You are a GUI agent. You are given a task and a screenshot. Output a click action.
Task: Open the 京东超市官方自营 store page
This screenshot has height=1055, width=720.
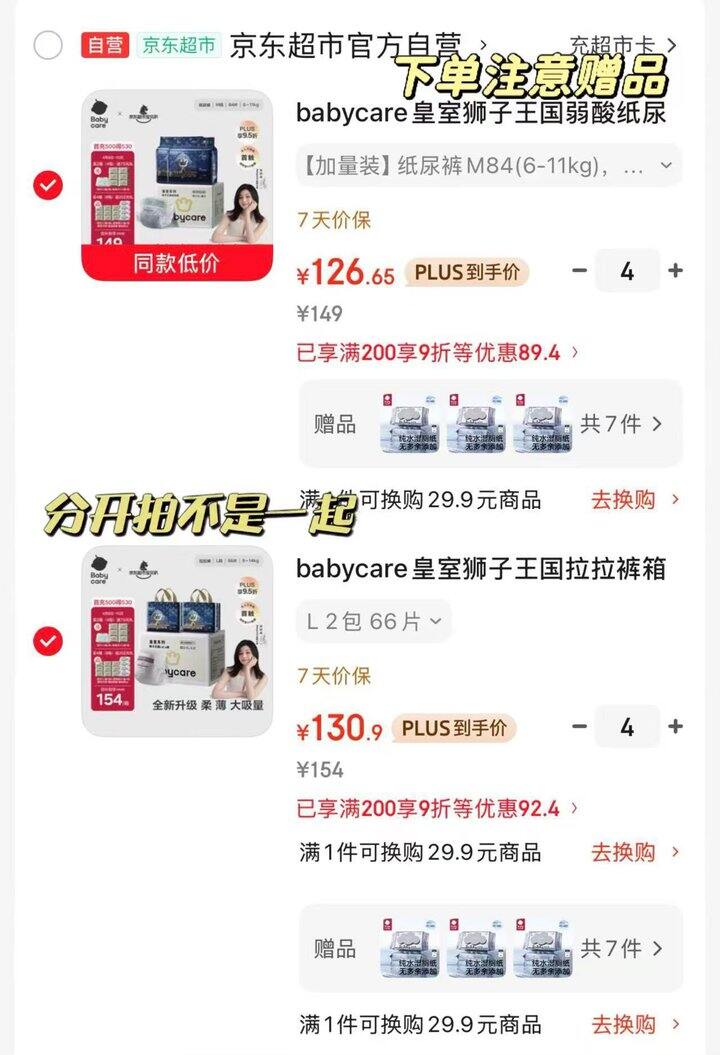click(350, 42)
